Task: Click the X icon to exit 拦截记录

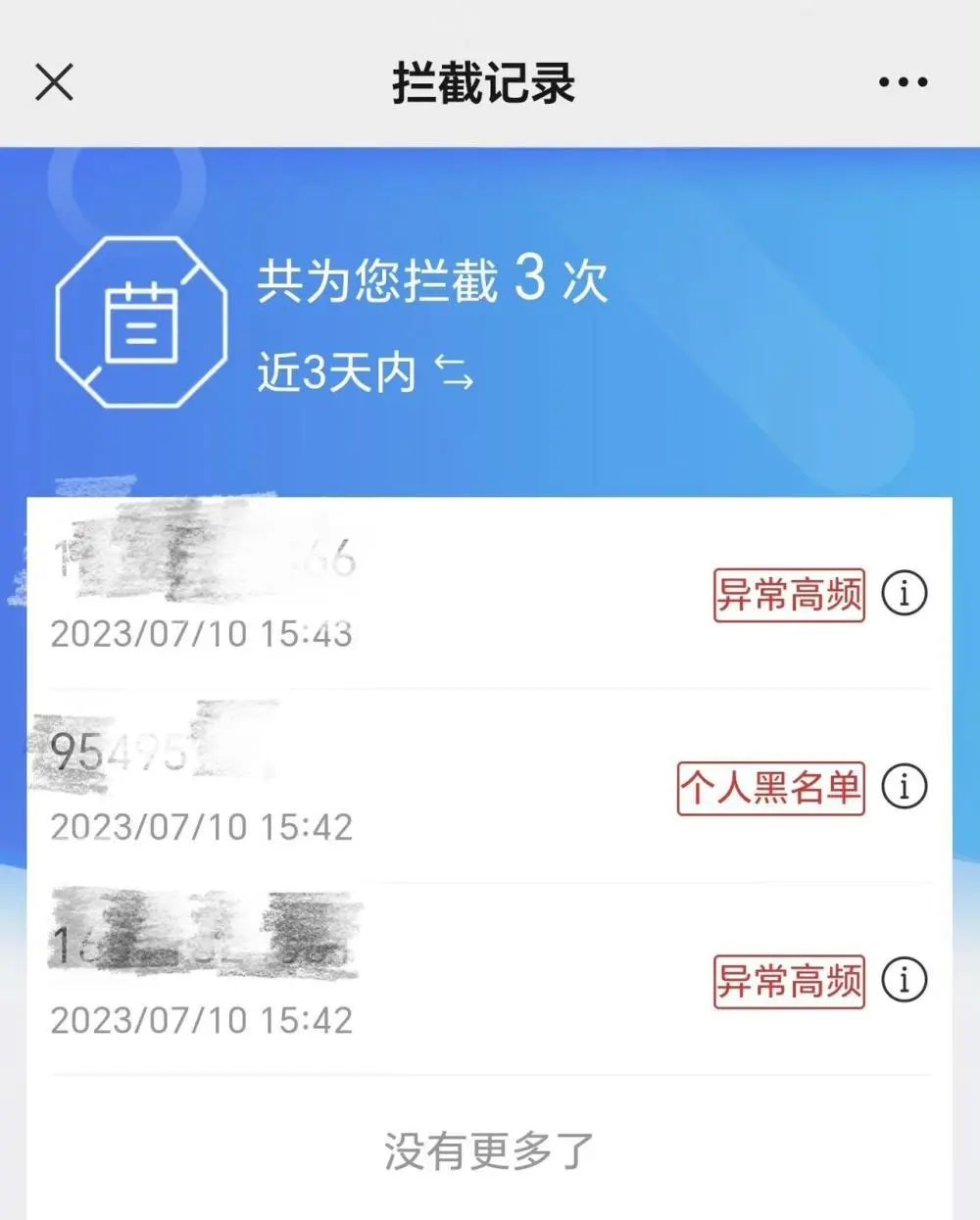Action: pos(54,82)
